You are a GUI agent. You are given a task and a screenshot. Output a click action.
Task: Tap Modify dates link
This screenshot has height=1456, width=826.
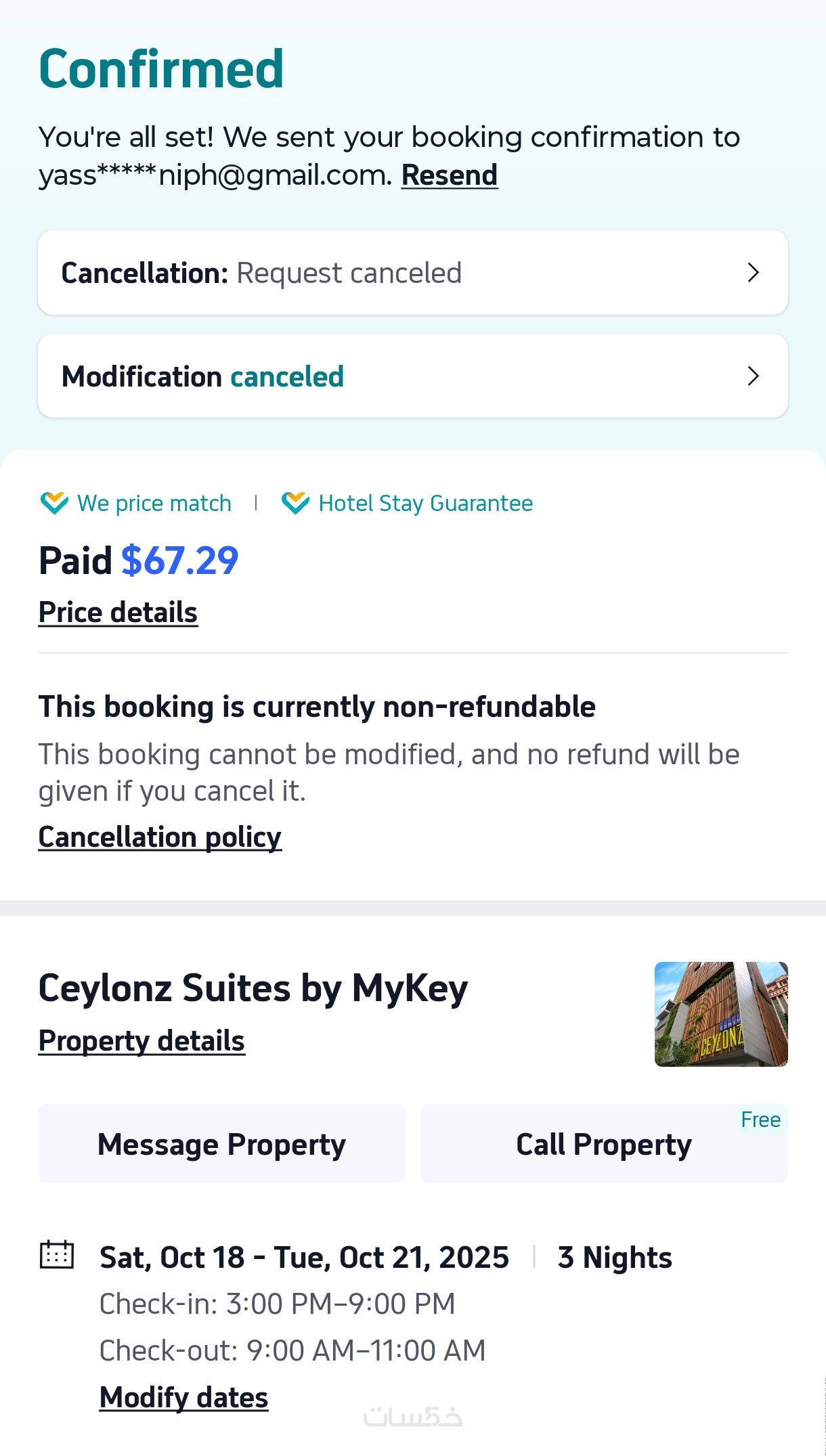(x=183, y=1397)
